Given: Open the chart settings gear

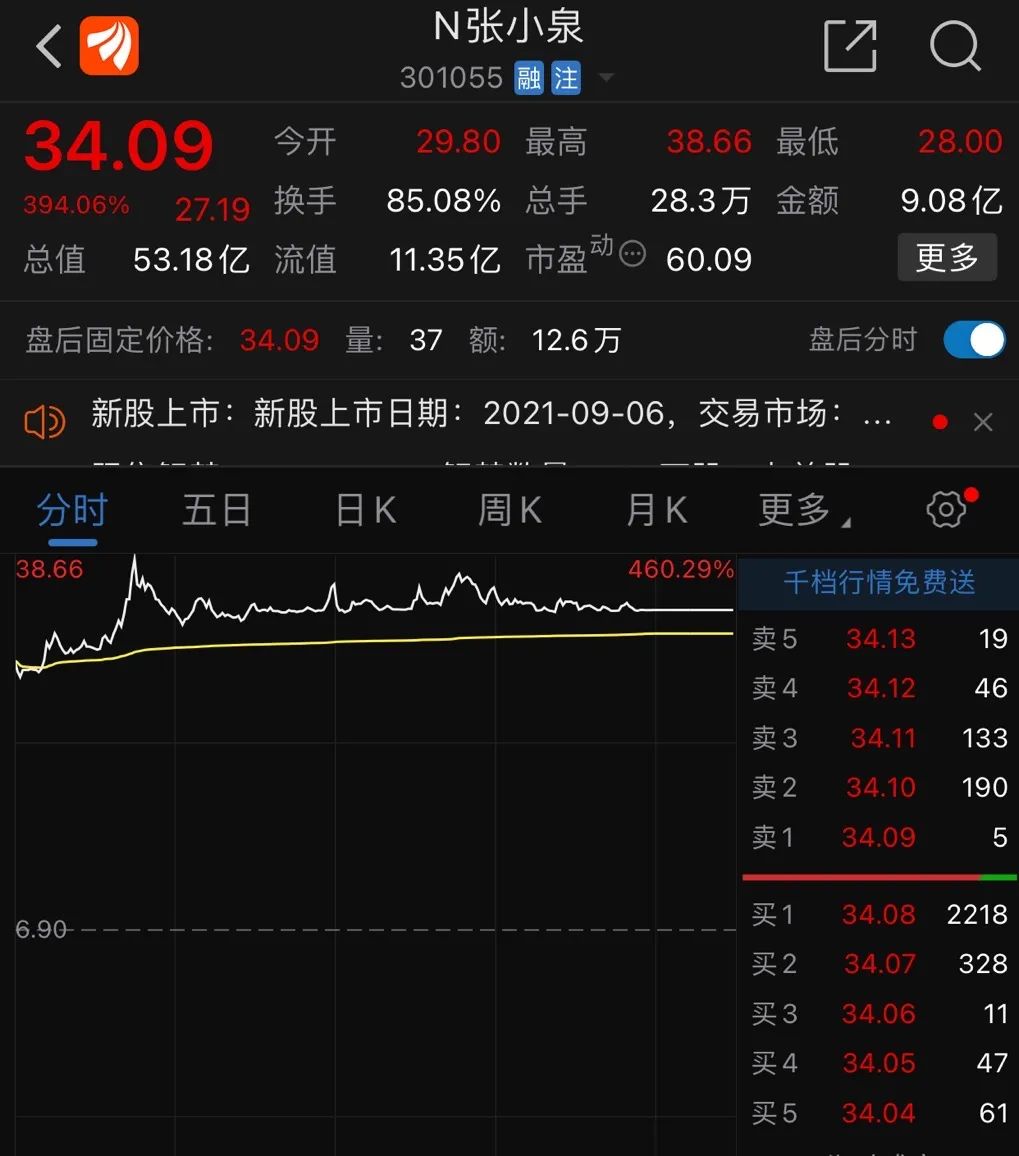Looking at the screenshot, I should click(944, 509).
